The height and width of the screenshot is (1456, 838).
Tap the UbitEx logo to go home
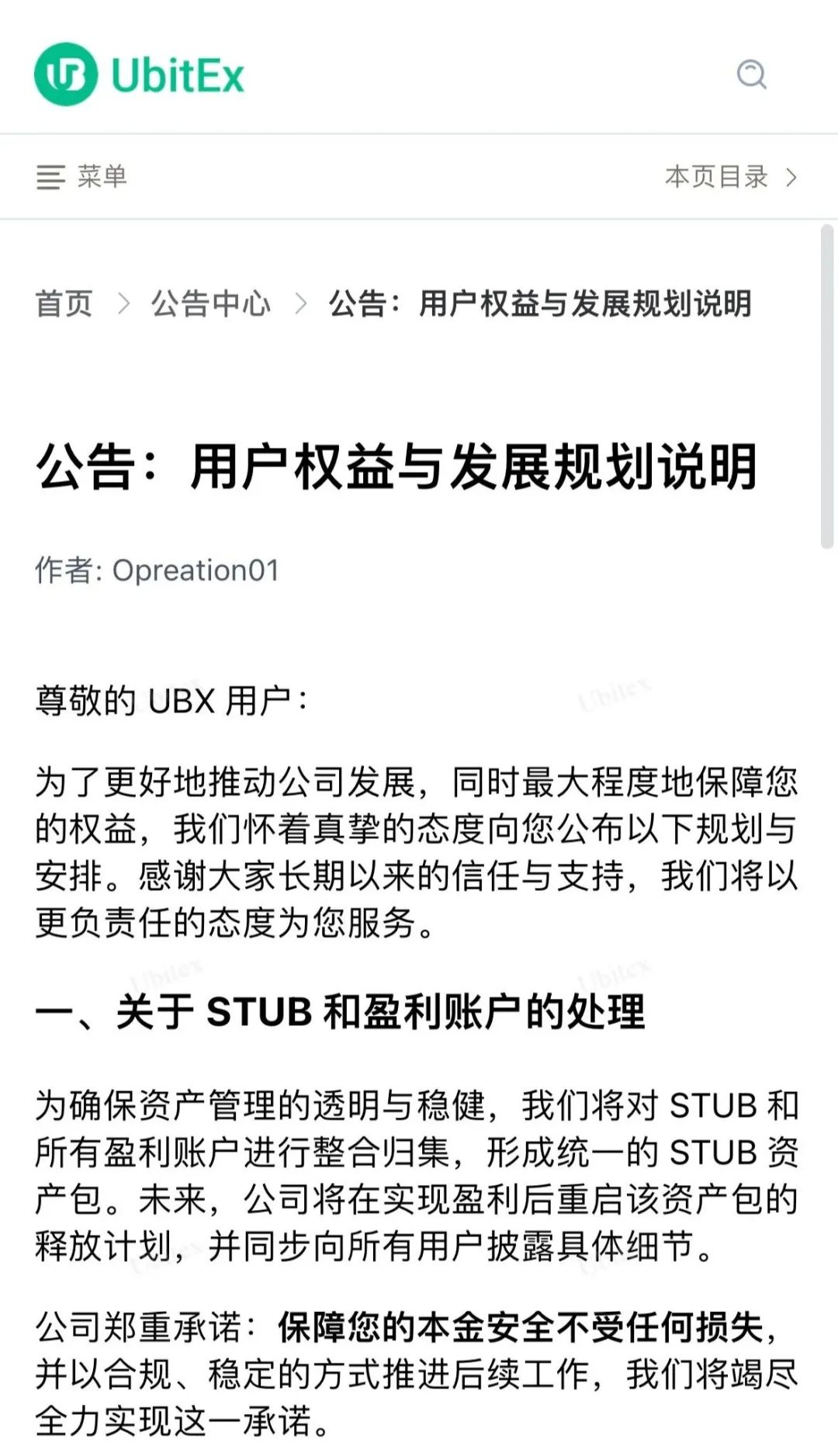click(140, 75)
